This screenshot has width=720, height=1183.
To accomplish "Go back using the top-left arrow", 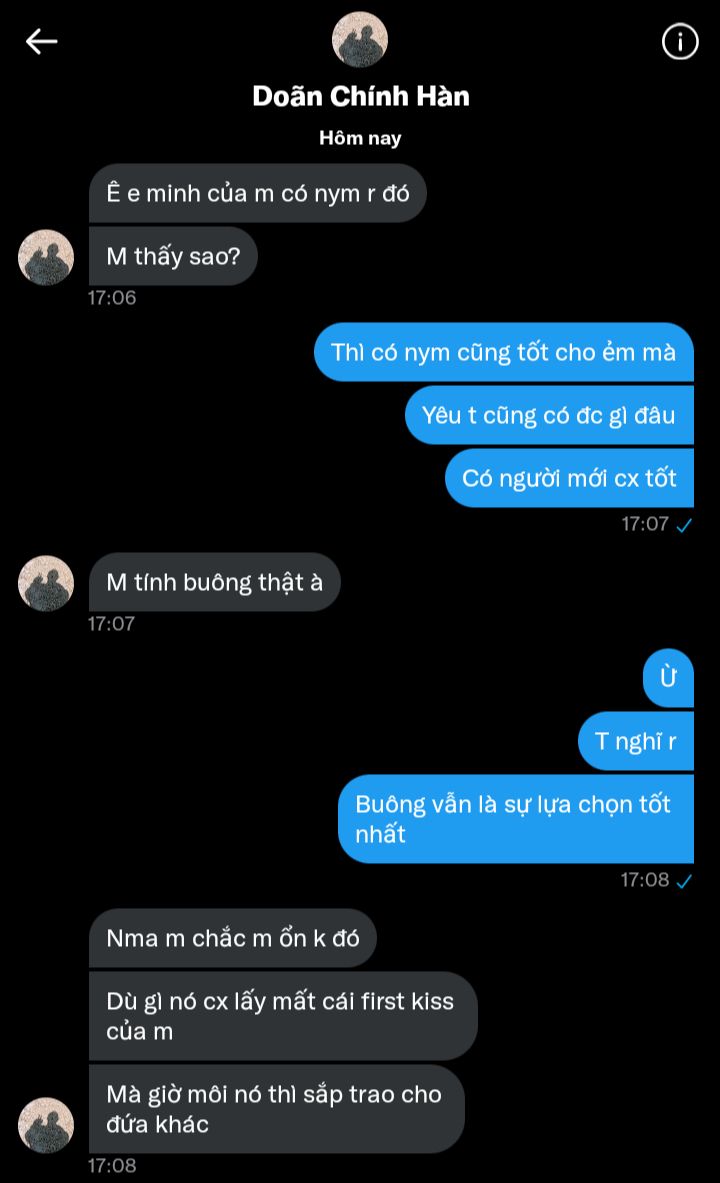I will click(41, 41).
